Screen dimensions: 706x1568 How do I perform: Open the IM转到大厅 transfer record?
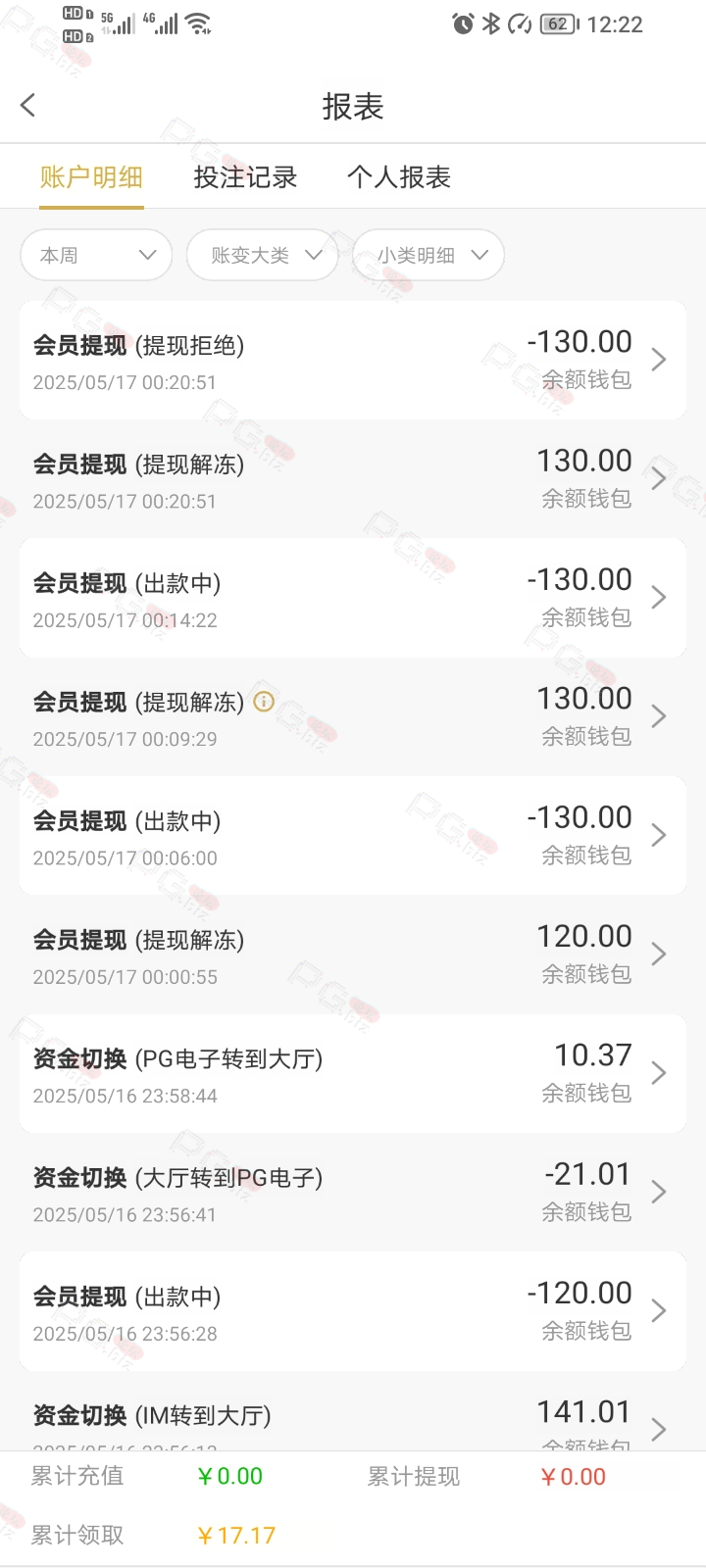pyautogui.click(x=353, y=1411)
